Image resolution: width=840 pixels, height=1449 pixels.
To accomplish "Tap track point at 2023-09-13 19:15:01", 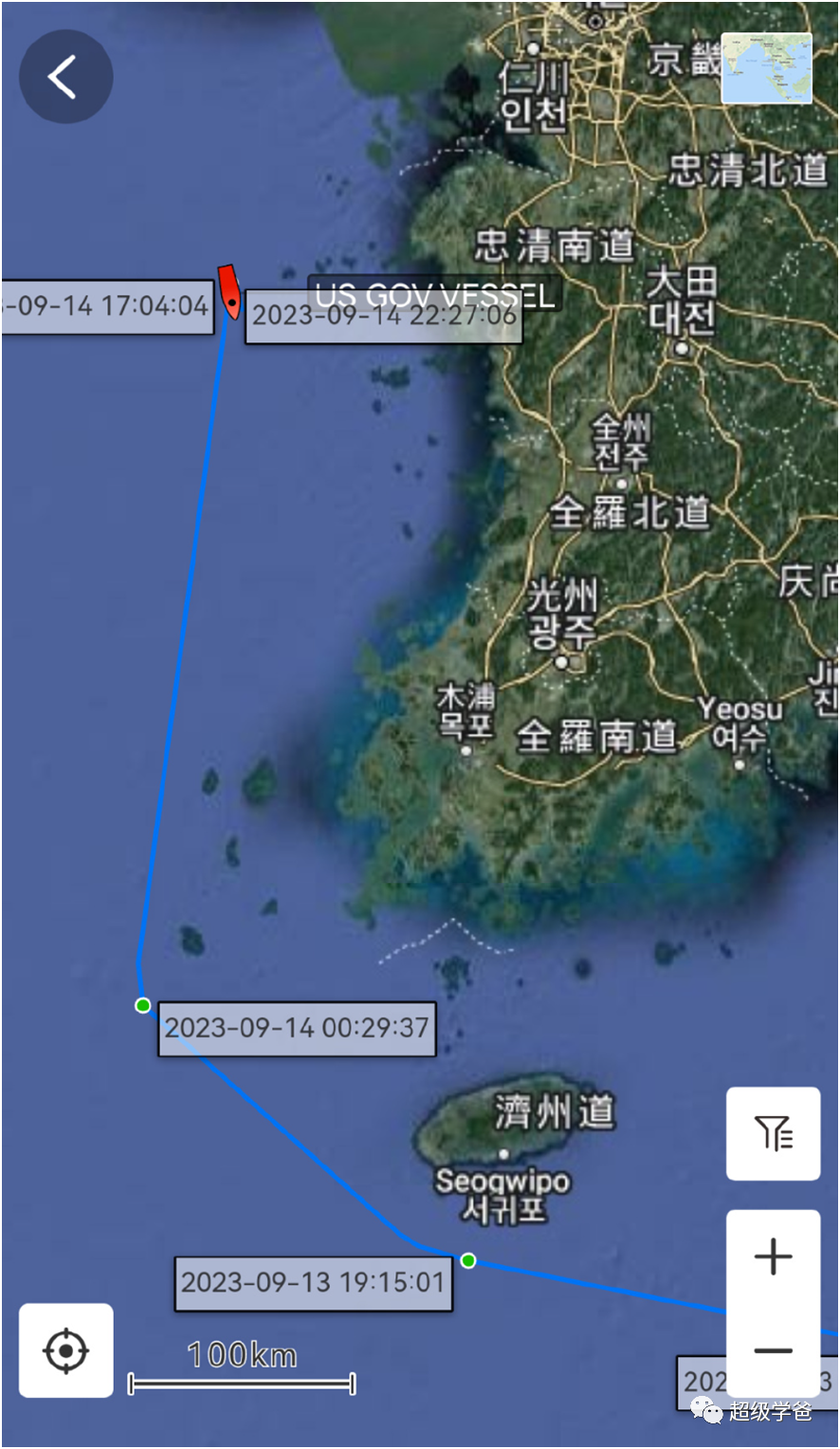I will pyautogui.click(x=468, y=1260).
